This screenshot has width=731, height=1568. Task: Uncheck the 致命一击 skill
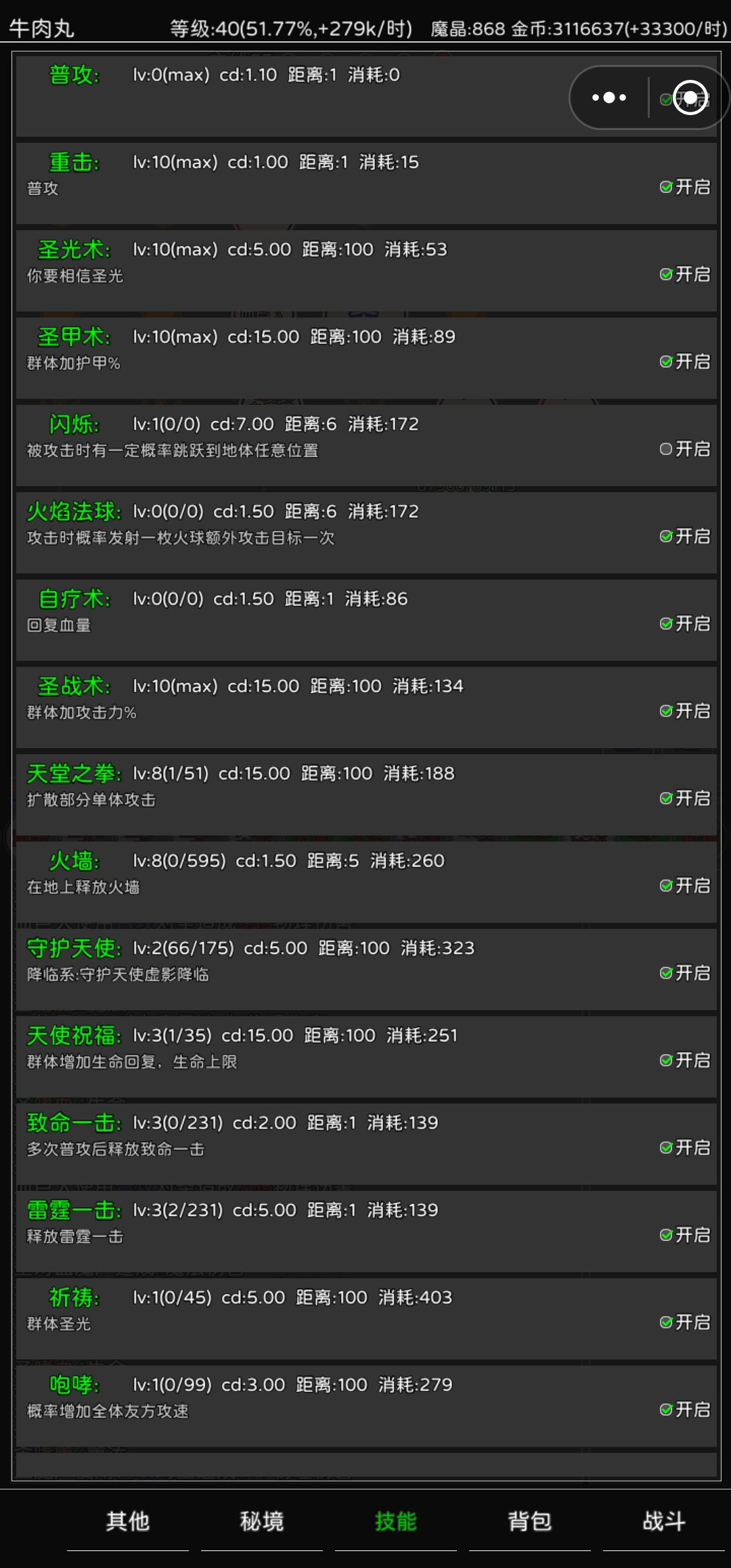pos(684,1148)
